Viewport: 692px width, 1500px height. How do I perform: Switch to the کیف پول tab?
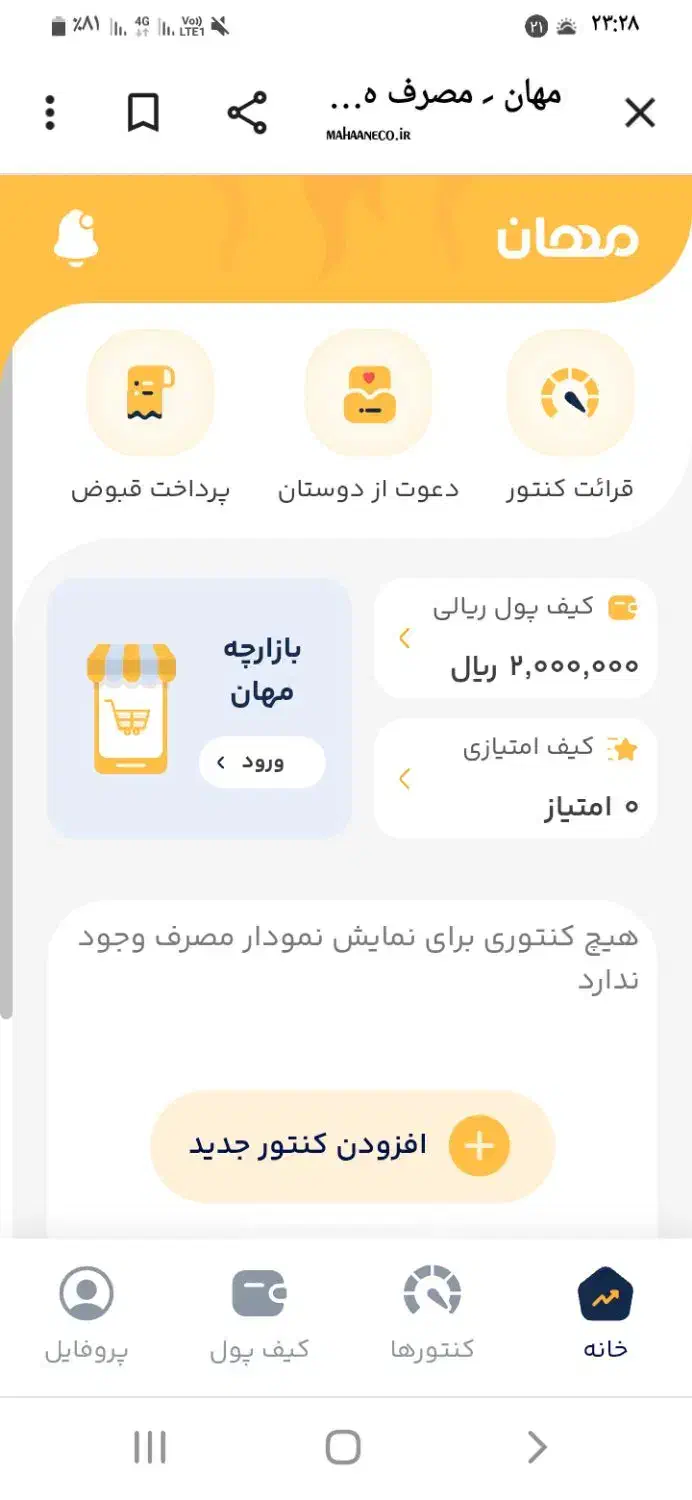pos(259,1313)
